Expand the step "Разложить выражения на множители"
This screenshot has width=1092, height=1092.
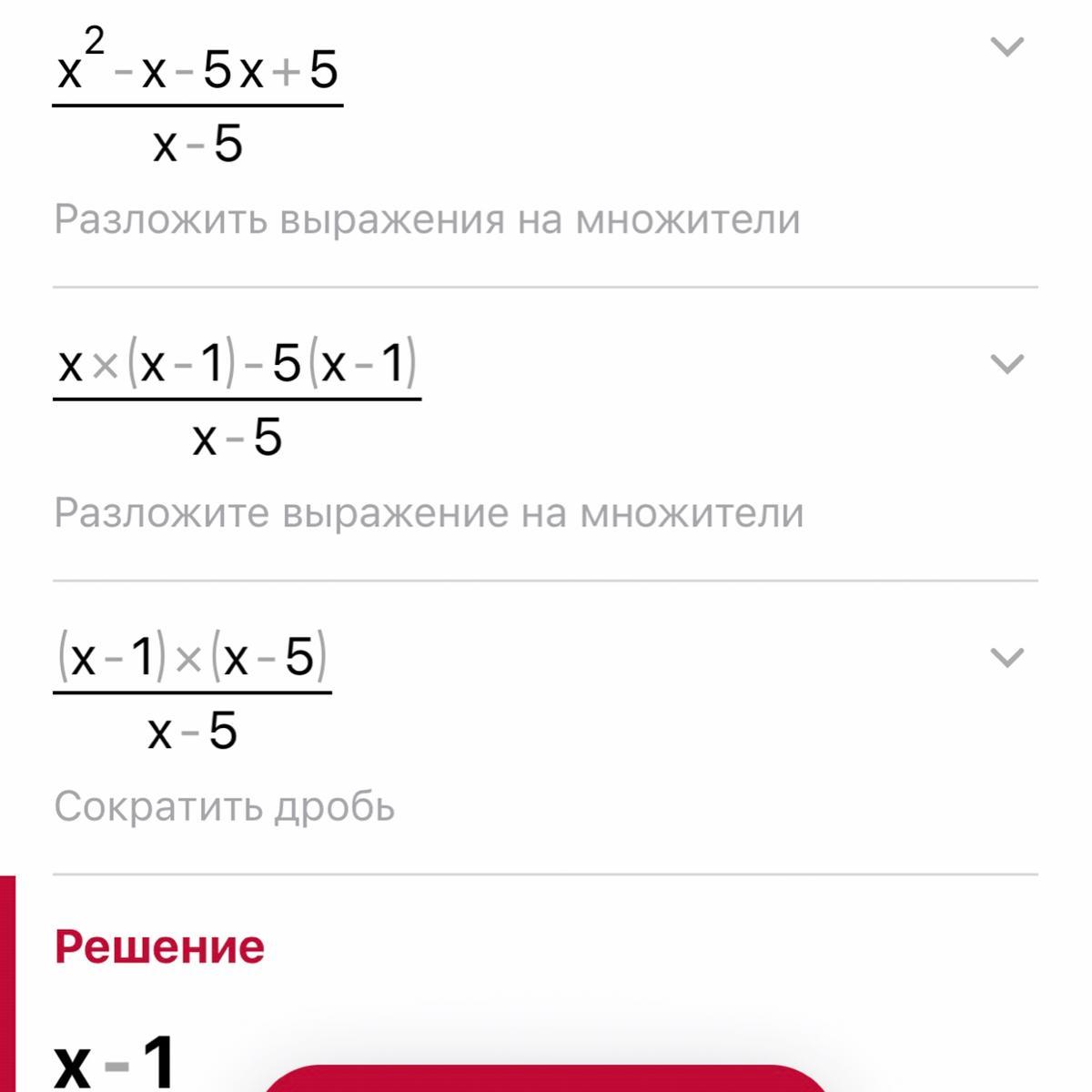coord(1006,46)
